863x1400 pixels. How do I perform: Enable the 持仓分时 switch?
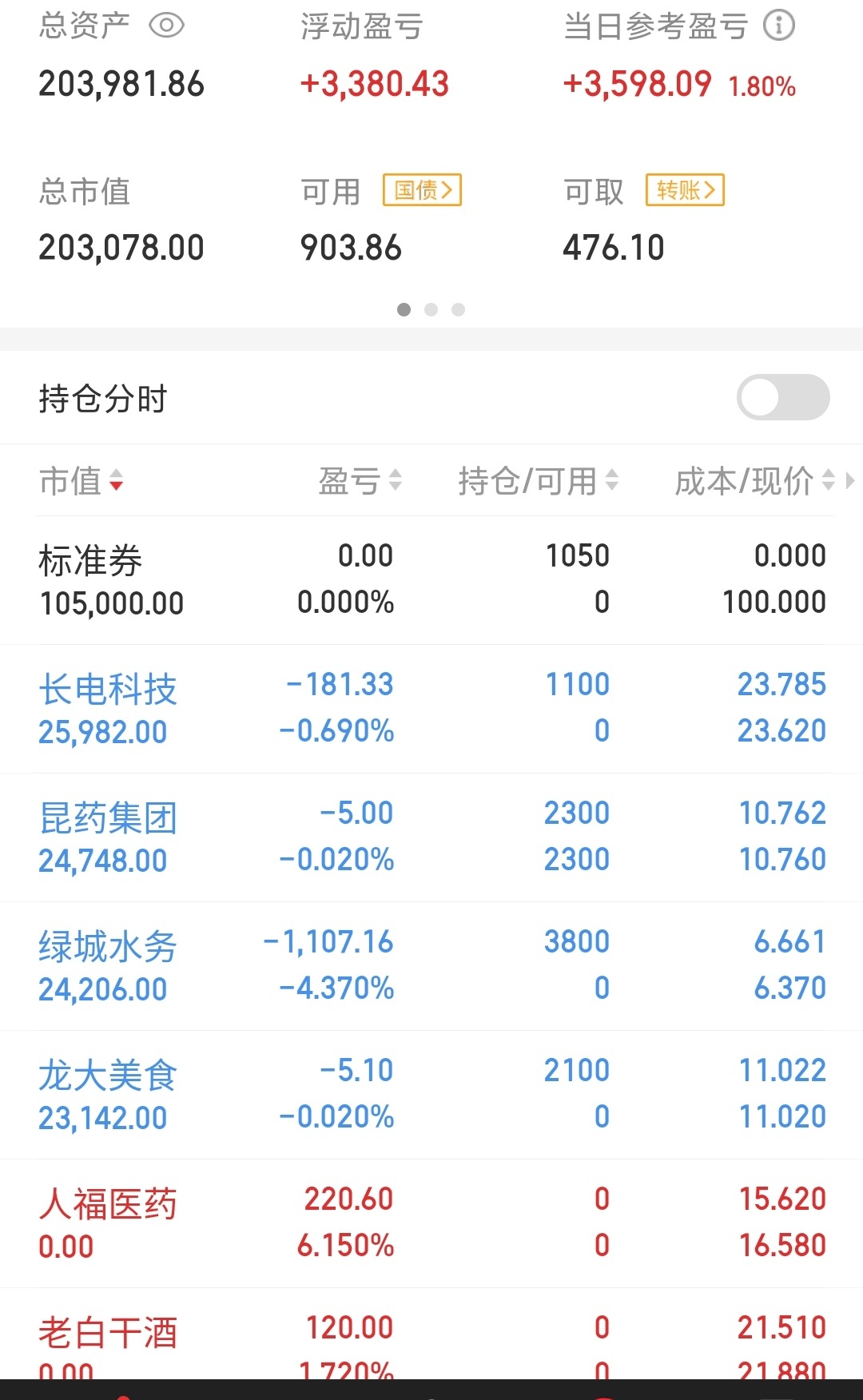[783, 397]
